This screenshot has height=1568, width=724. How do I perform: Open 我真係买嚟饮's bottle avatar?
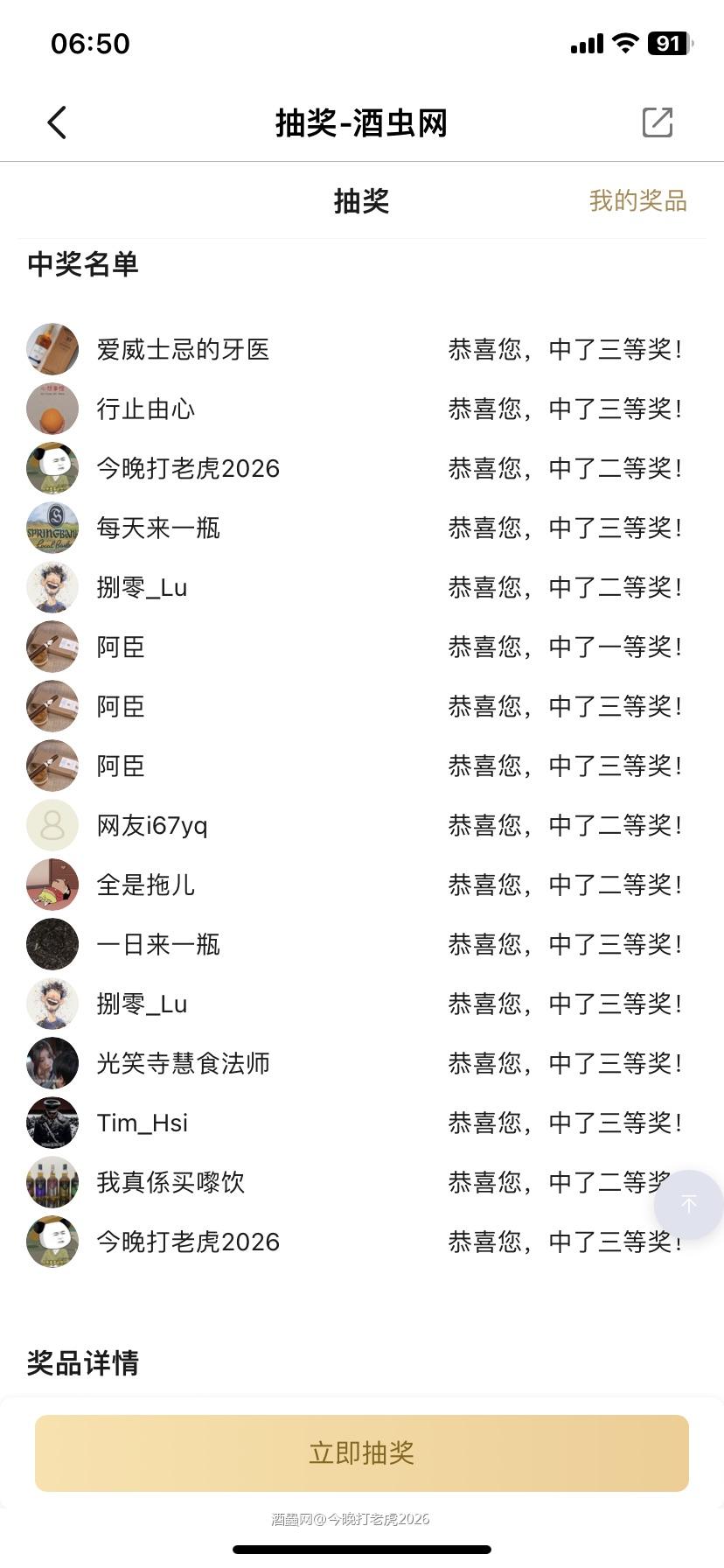(x=52, y=1182)
